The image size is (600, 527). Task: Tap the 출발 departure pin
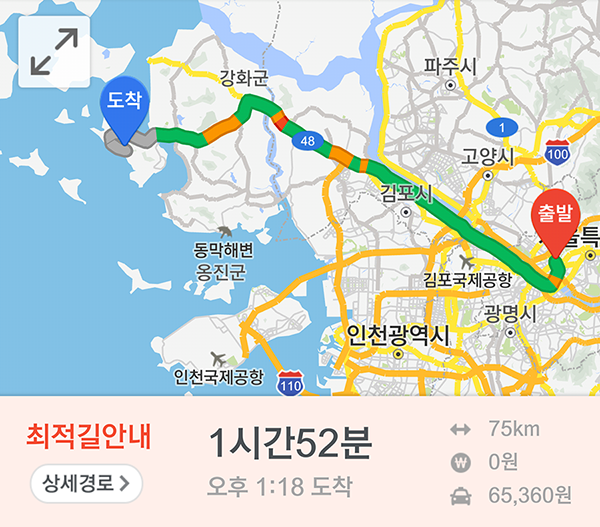(x=559, y=220)
